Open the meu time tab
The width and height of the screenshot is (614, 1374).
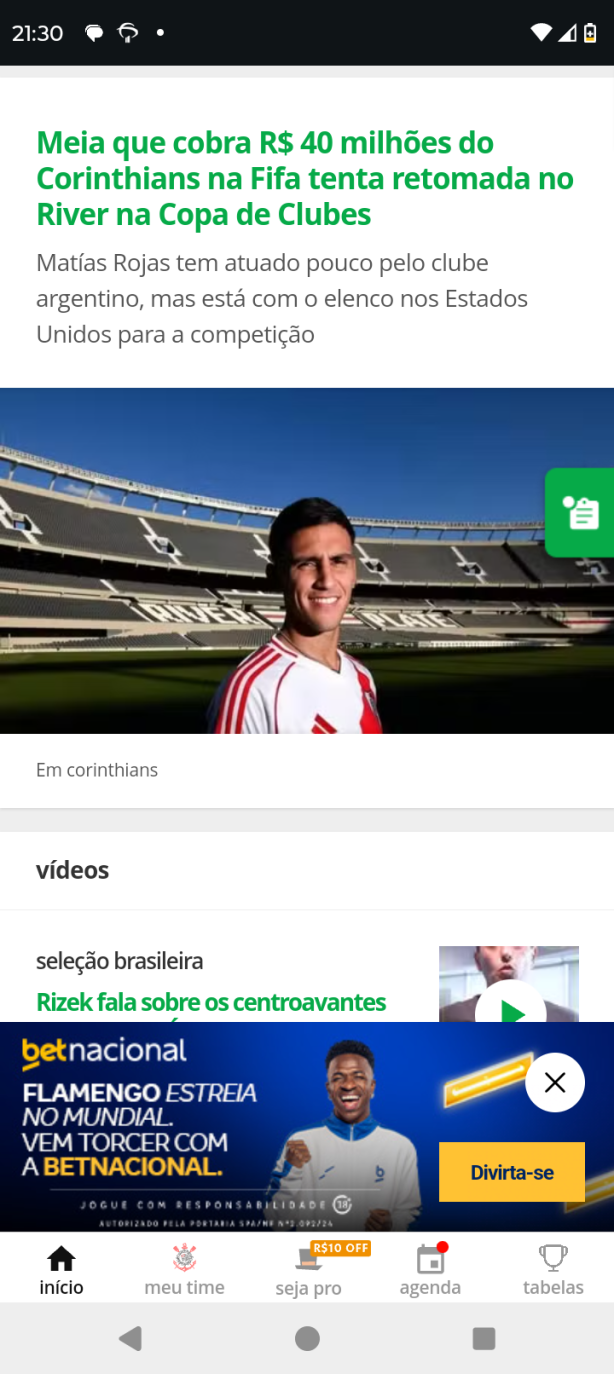pyautogui.click(x=184, y=1269)
